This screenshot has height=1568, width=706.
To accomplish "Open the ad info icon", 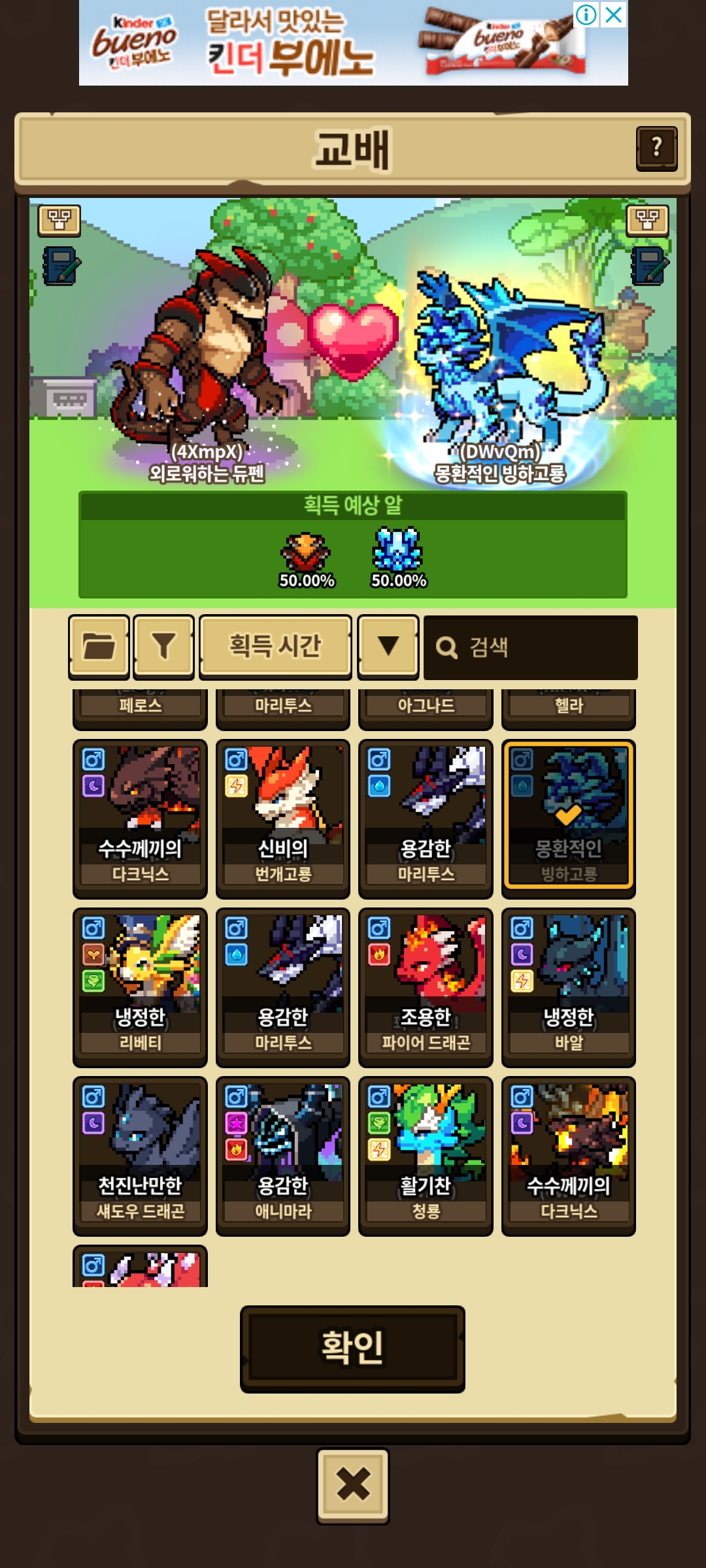I will (586, 14).
